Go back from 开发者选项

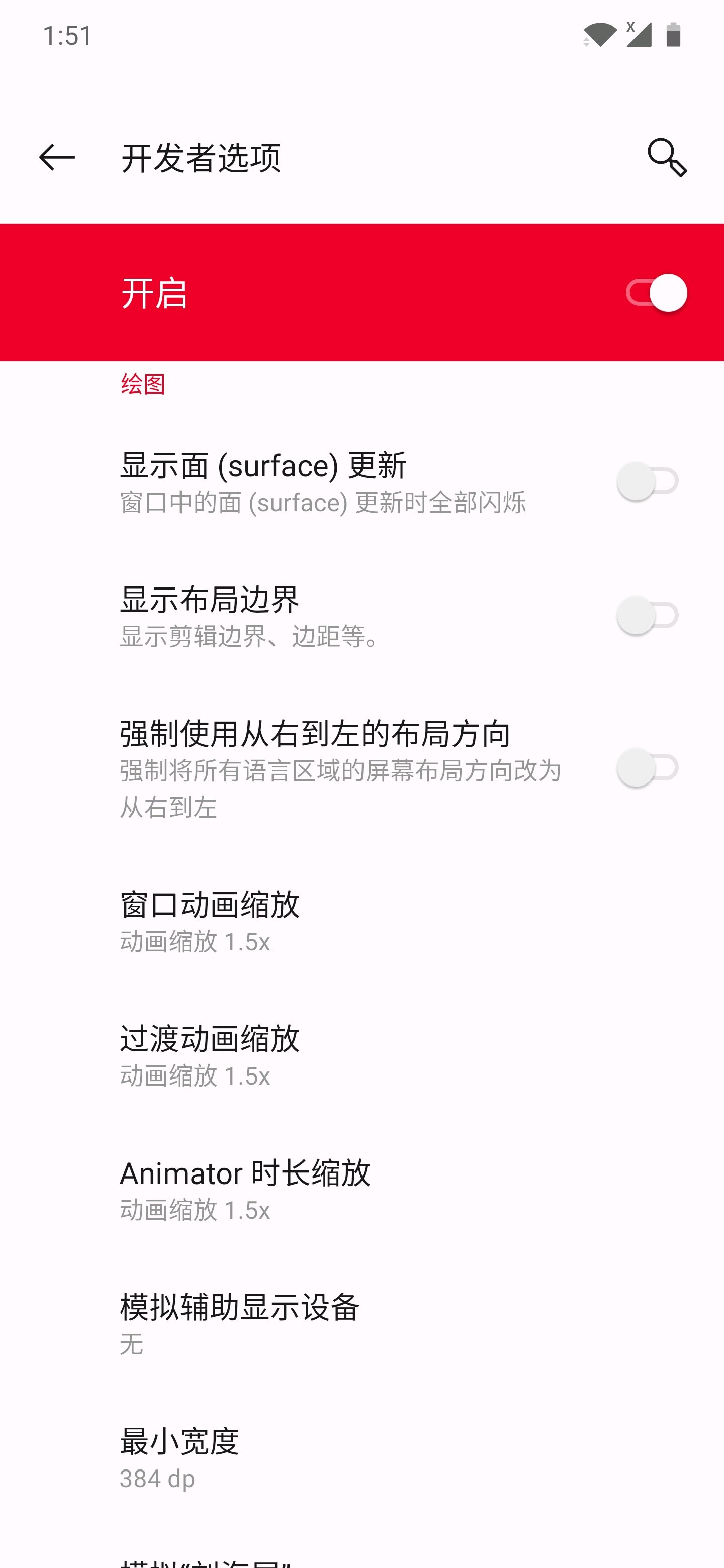(57, 158)
